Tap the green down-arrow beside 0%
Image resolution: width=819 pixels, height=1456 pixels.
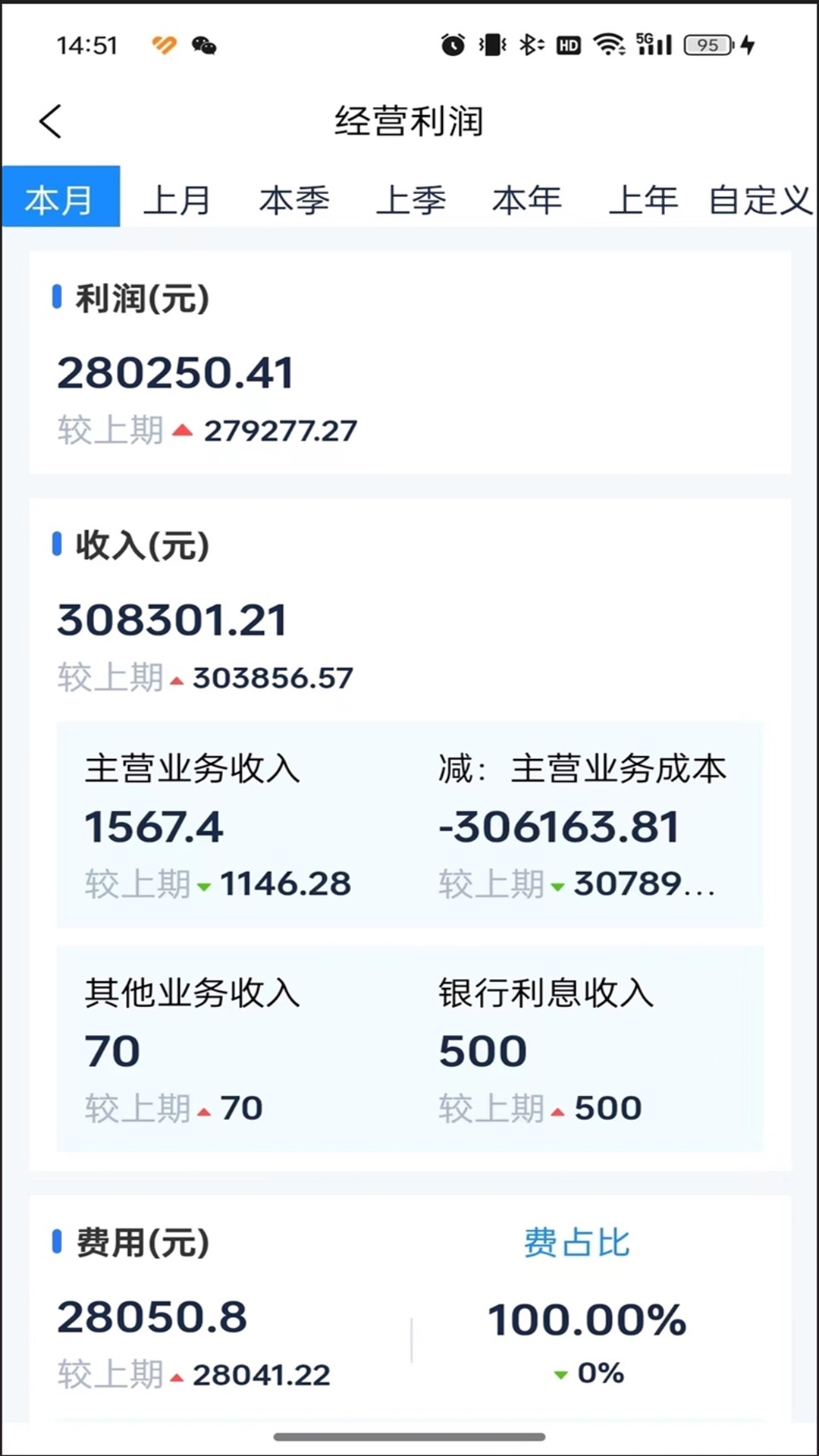pos(560,1373)
